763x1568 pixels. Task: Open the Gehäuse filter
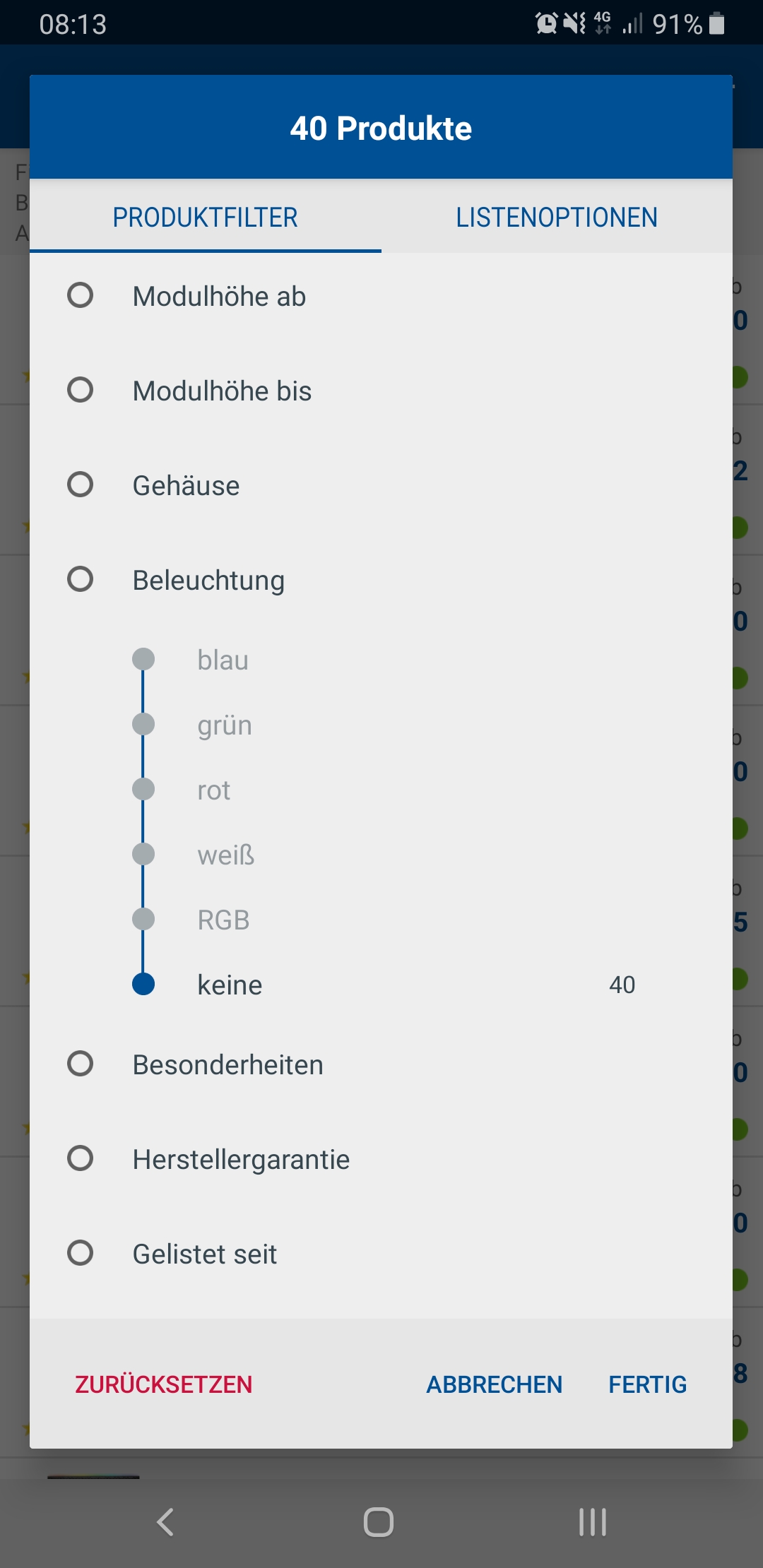(187, 486)
